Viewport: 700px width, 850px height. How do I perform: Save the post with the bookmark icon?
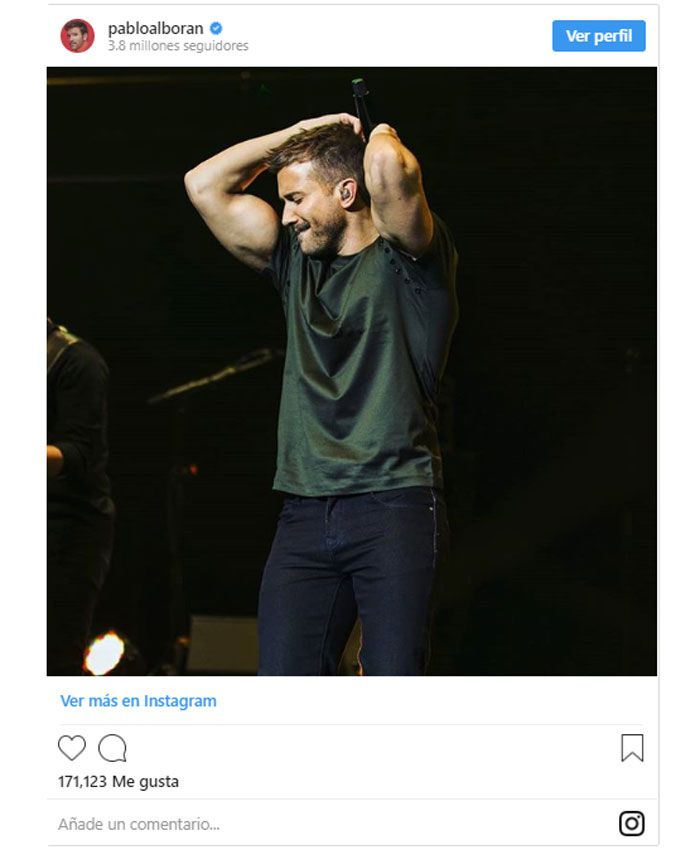pos(632,748)
